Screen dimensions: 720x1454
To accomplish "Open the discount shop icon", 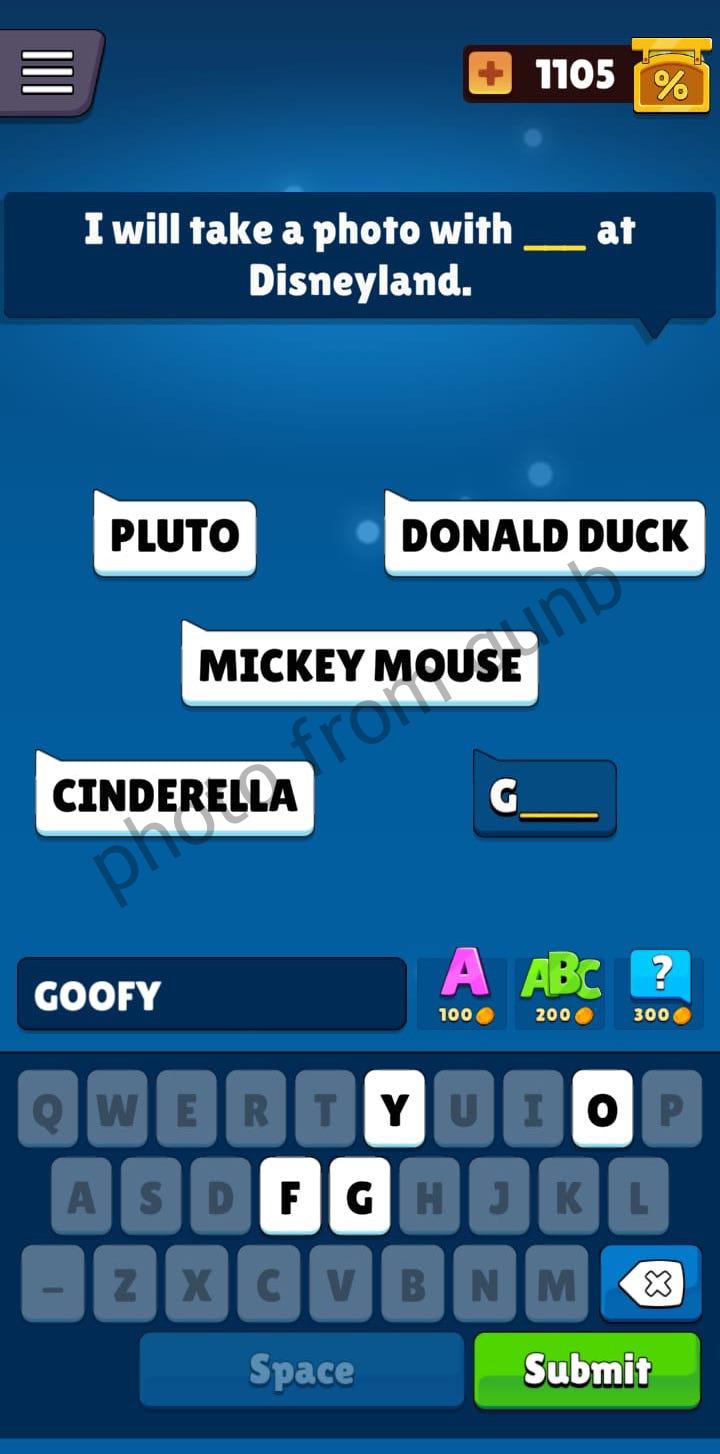I will tap(670, 76).
